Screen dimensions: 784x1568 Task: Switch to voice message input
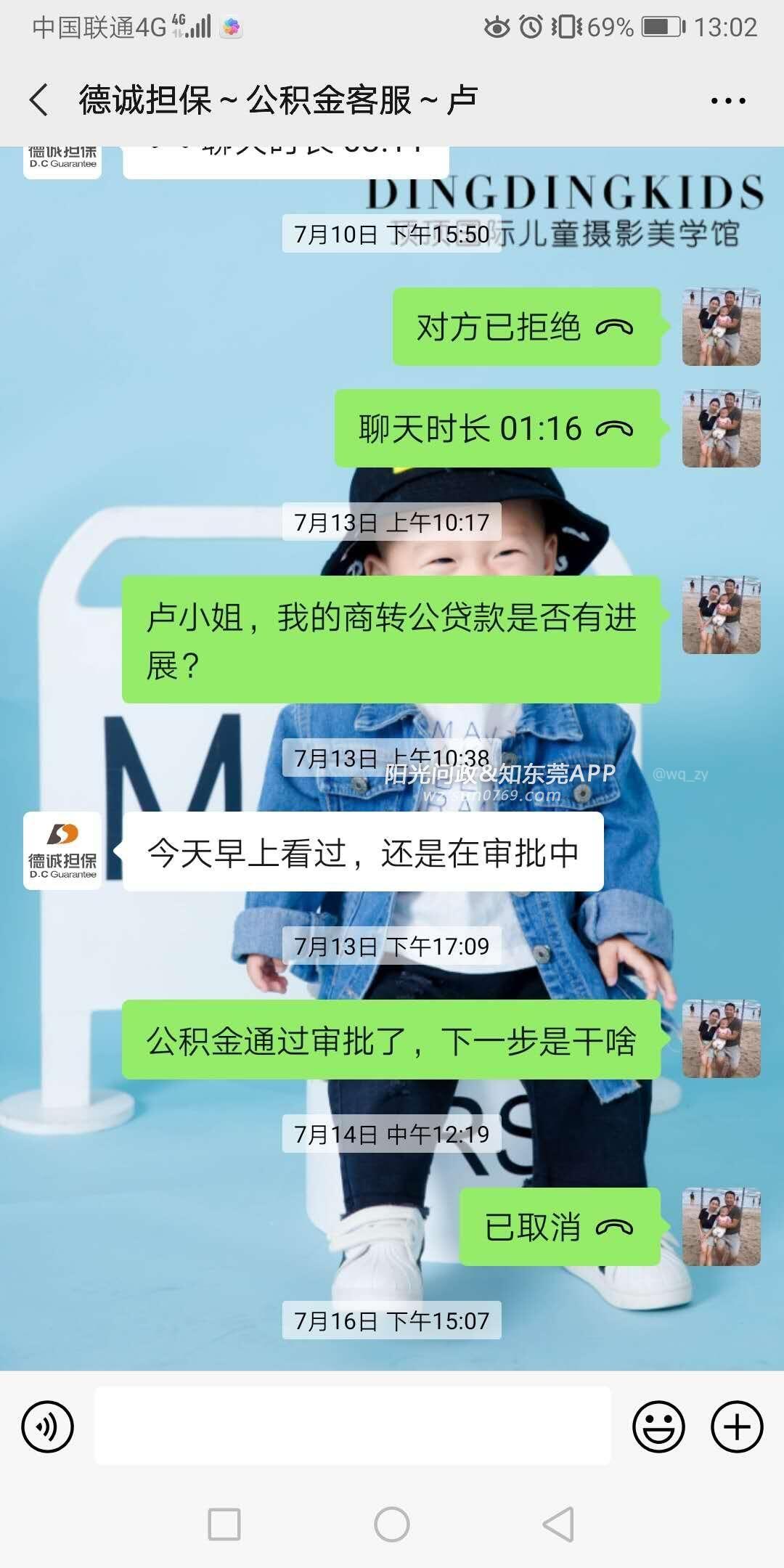point(48,1426)
